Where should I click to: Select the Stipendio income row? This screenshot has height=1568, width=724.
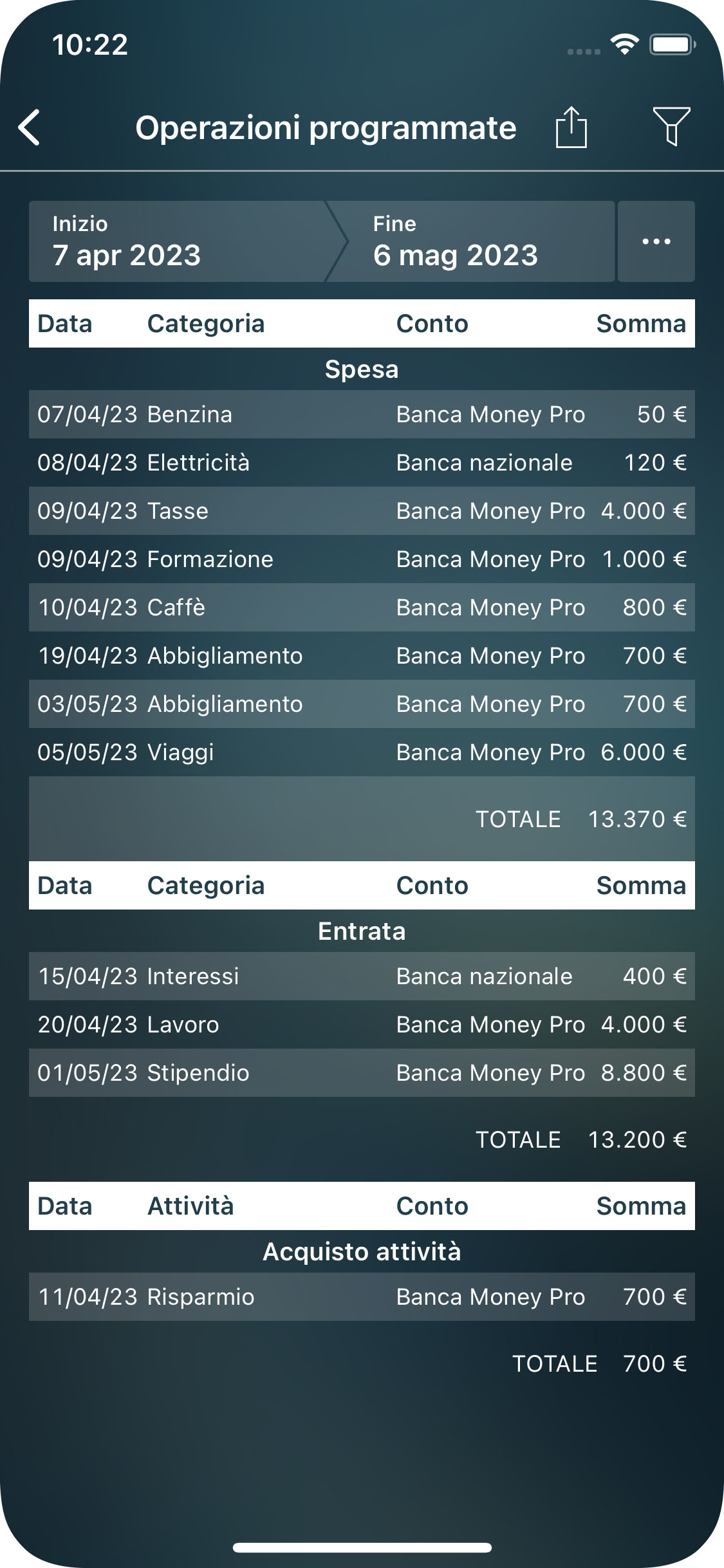tap(362, 1073)
